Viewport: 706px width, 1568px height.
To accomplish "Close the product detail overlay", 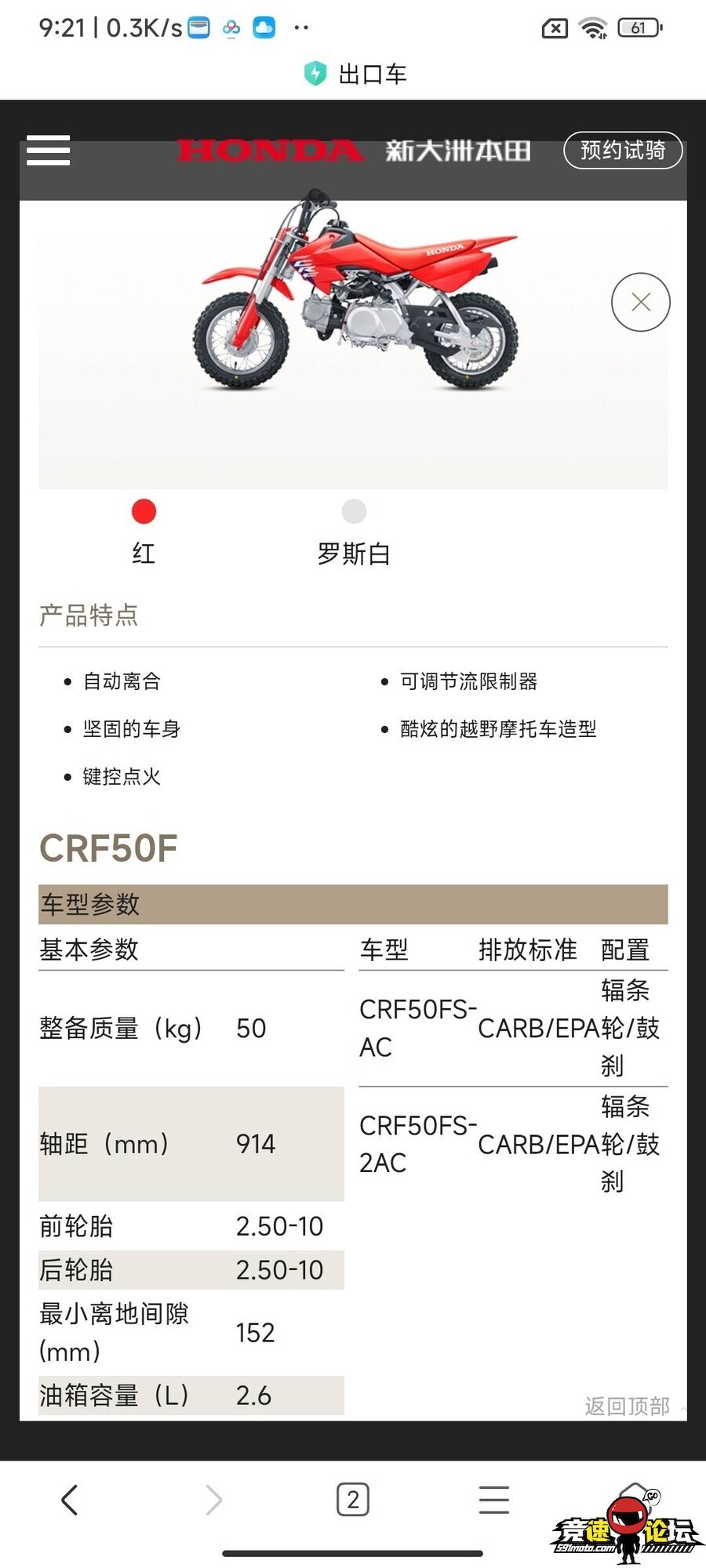I will [640, 302].
